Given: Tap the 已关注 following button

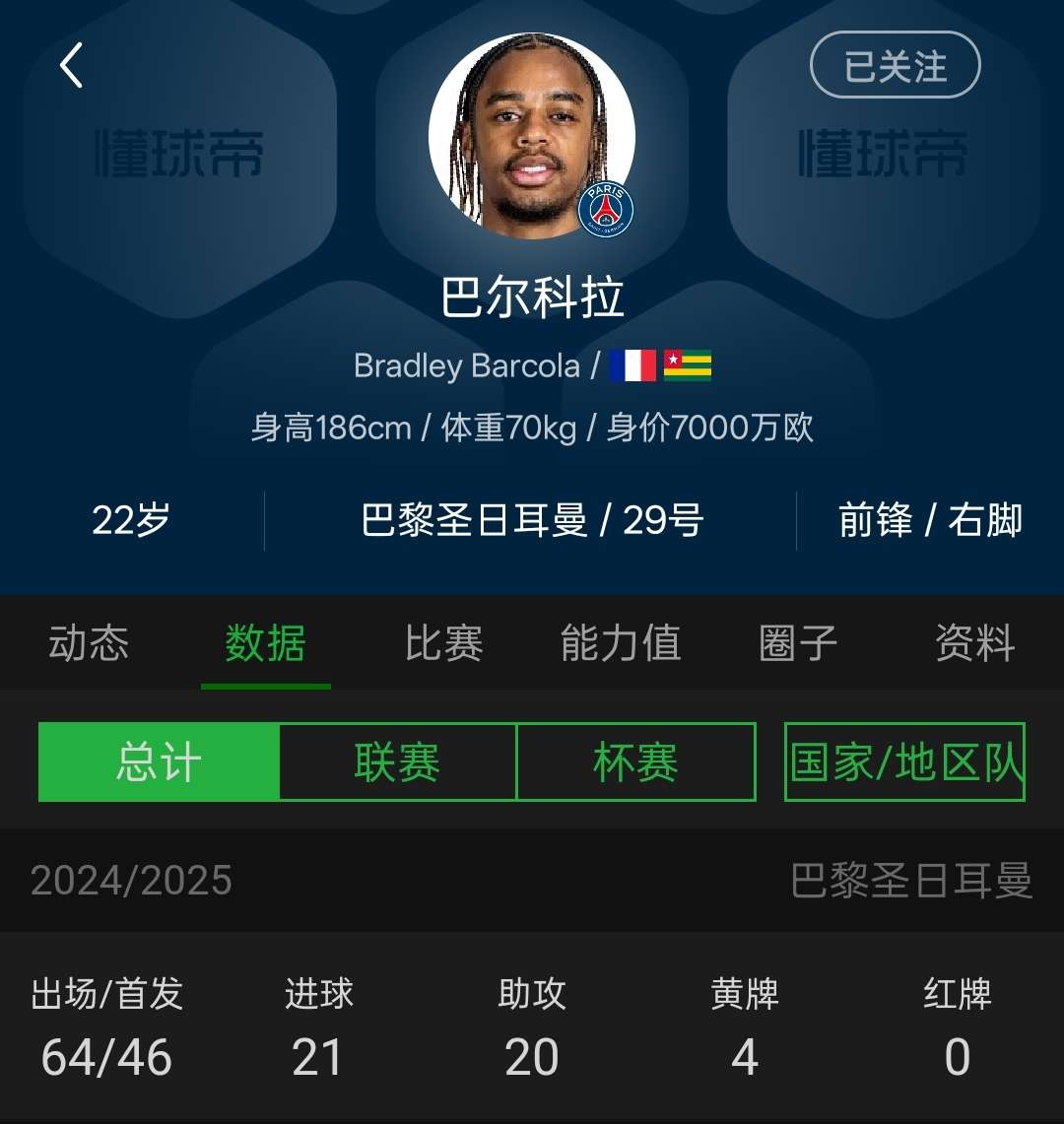Looking at the screenshot, I should click(x=895, y=67).
